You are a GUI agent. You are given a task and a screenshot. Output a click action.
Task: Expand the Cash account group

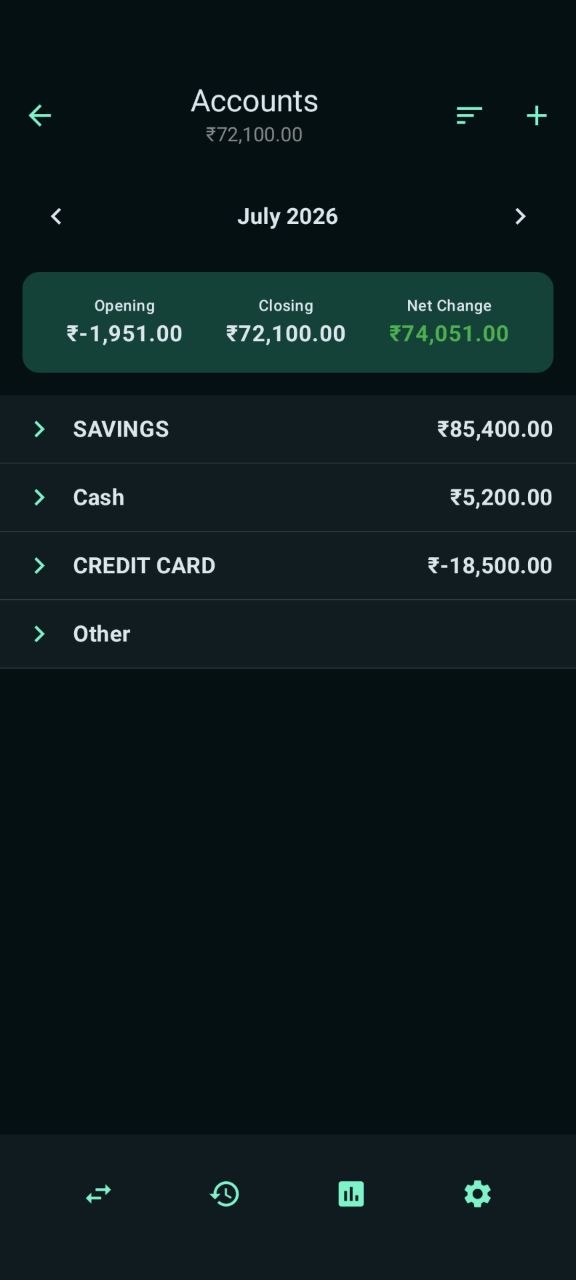pyautogui.click(x=288, y=497)
